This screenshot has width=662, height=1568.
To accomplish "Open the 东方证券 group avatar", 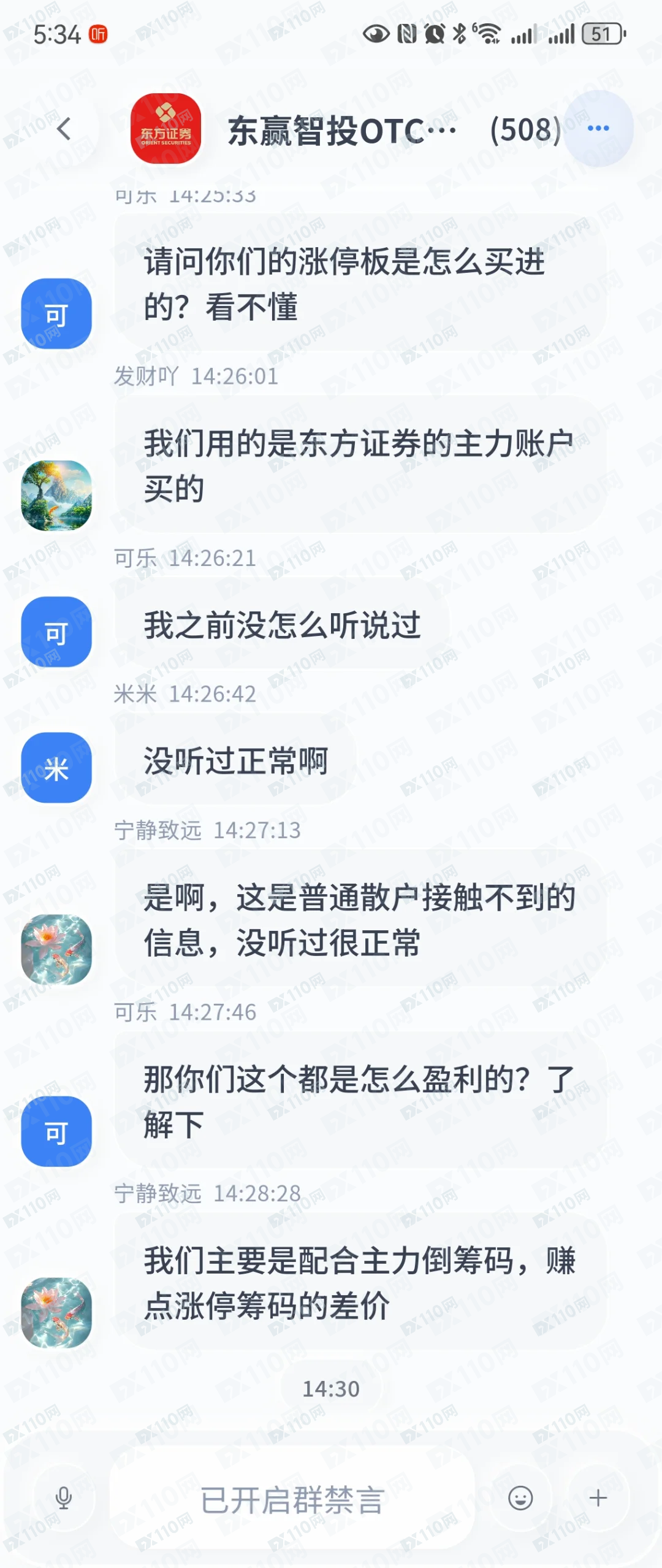I will [165, 129].
